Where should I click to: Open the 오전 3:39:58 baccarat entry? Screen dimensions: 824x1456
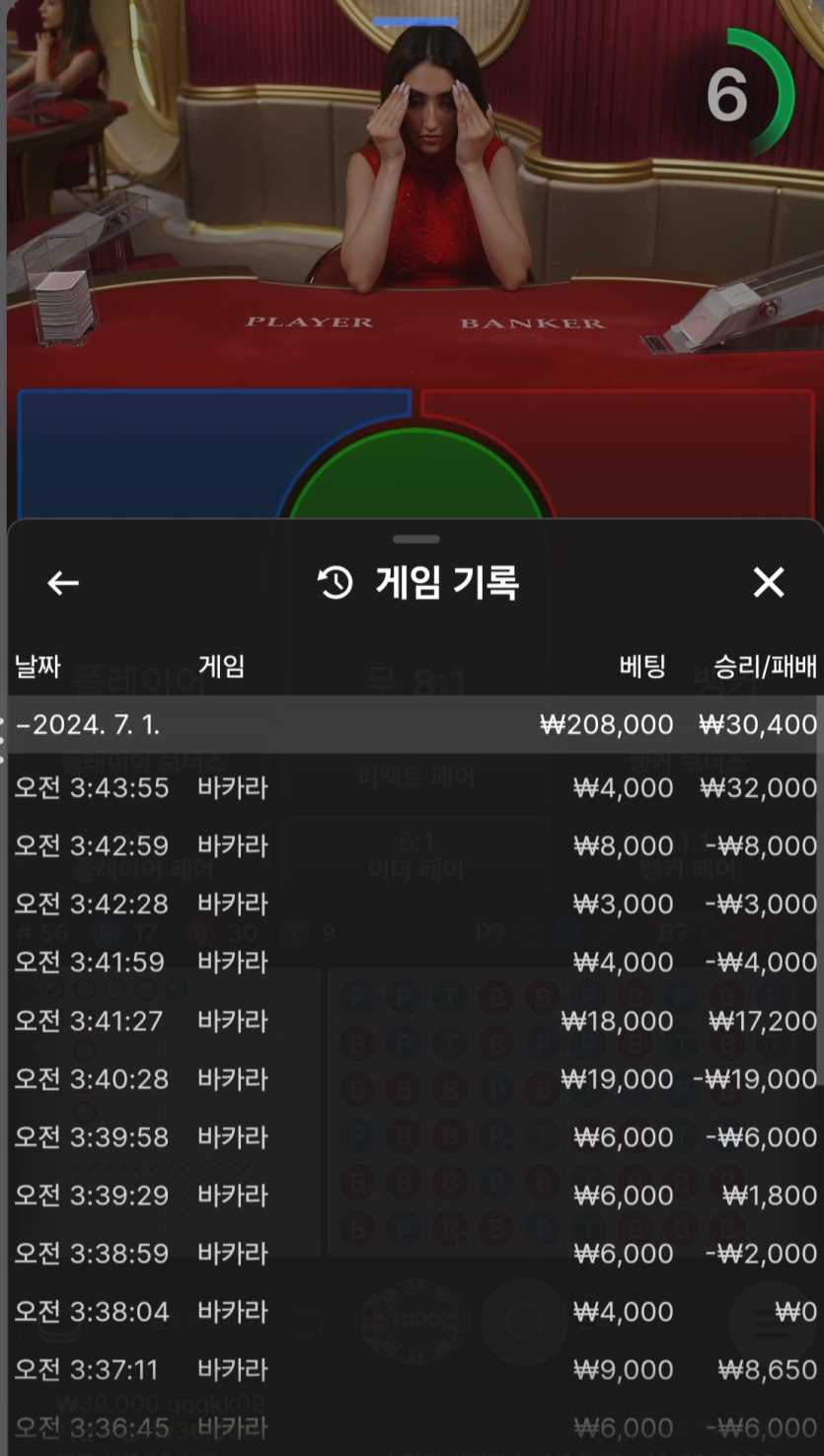pyautogui.click(x=414, y=1136)
